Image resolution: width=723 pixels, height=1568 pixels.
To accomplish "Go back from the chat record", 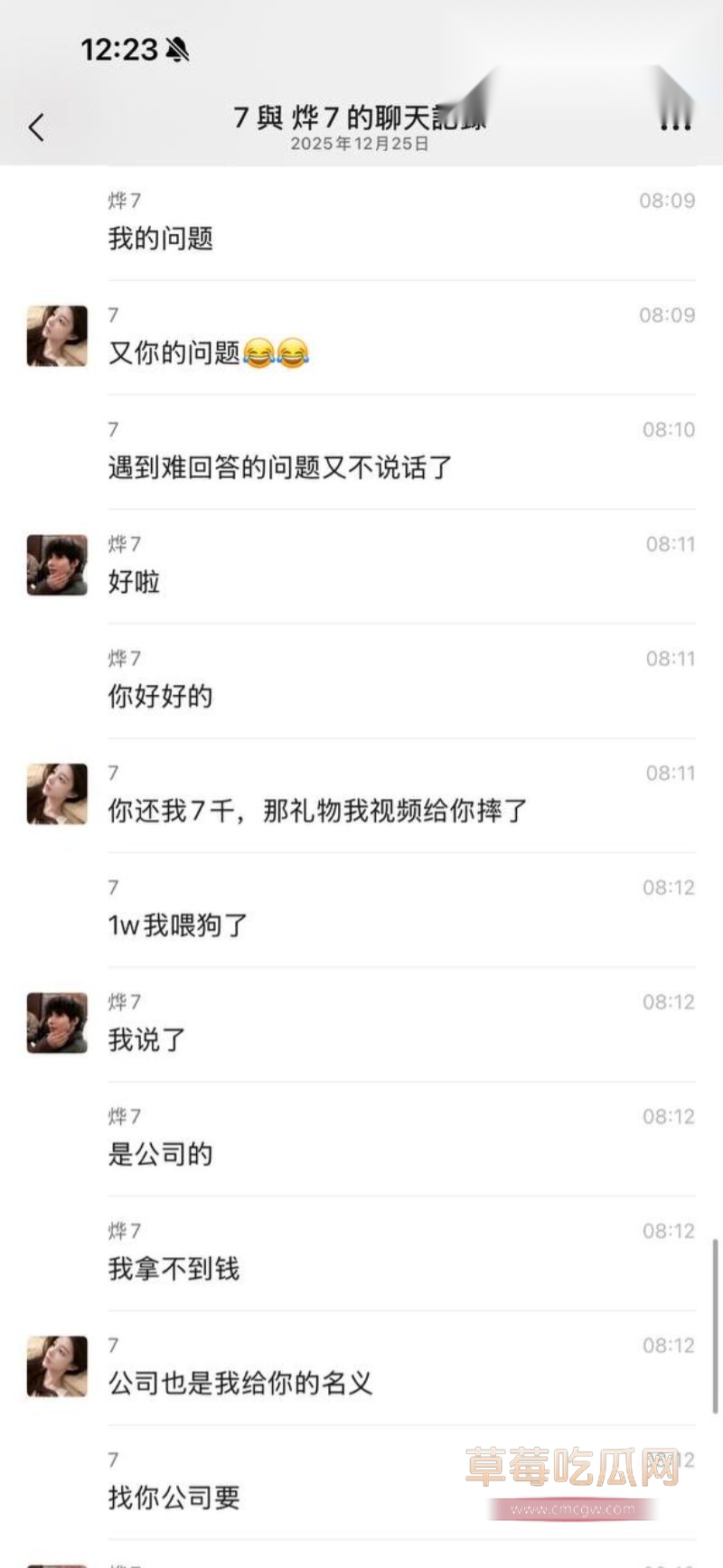I will click(x=36, y=127).
